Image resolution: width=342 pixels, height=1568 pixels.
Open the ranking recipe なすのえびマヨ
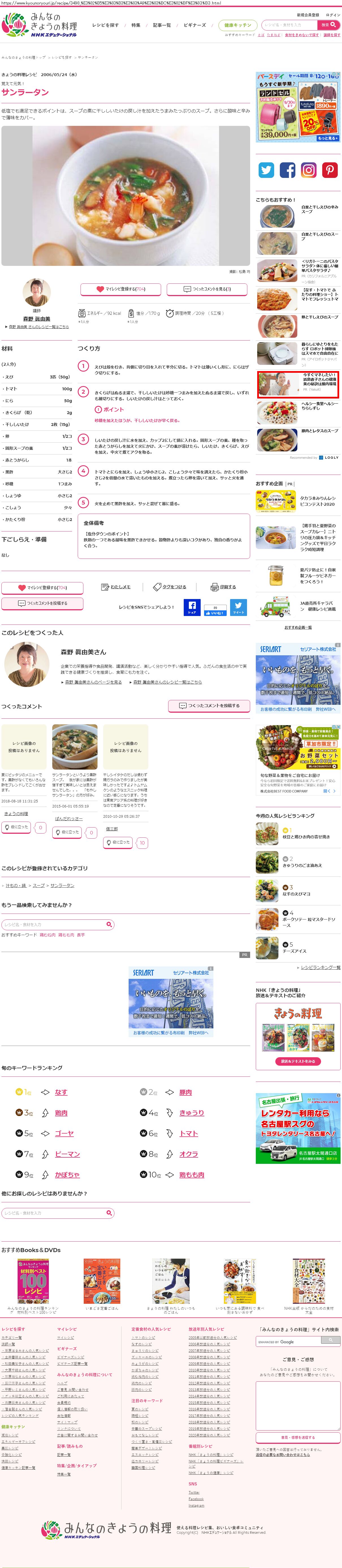tap(296, 894)
